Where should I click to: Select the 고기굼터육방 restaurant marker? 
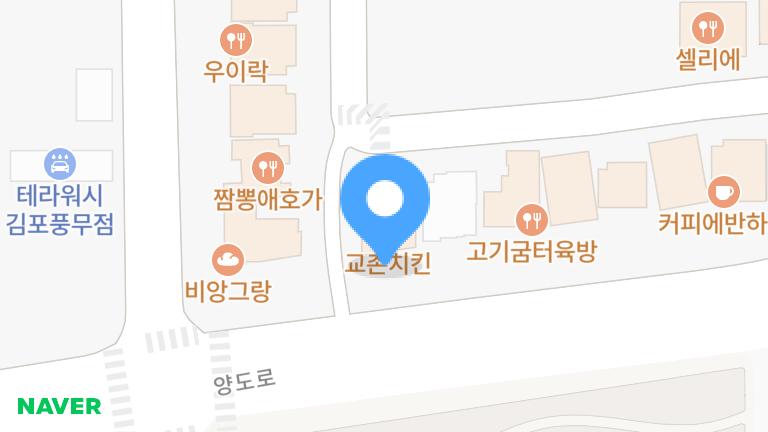(531, 219)
